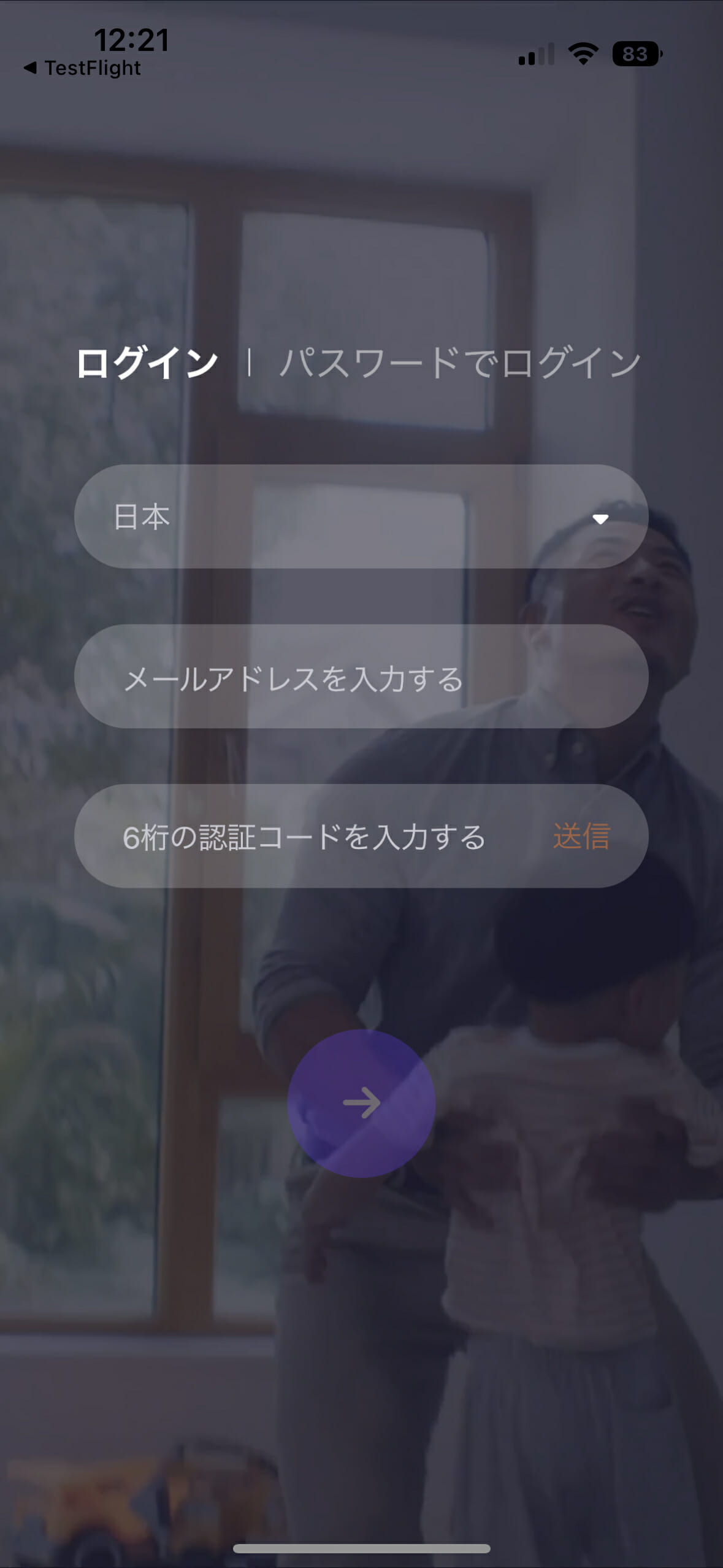Open the 日本 country dropdown
723x1568 pixels.
pyautogui.click(x=361, y=517)
